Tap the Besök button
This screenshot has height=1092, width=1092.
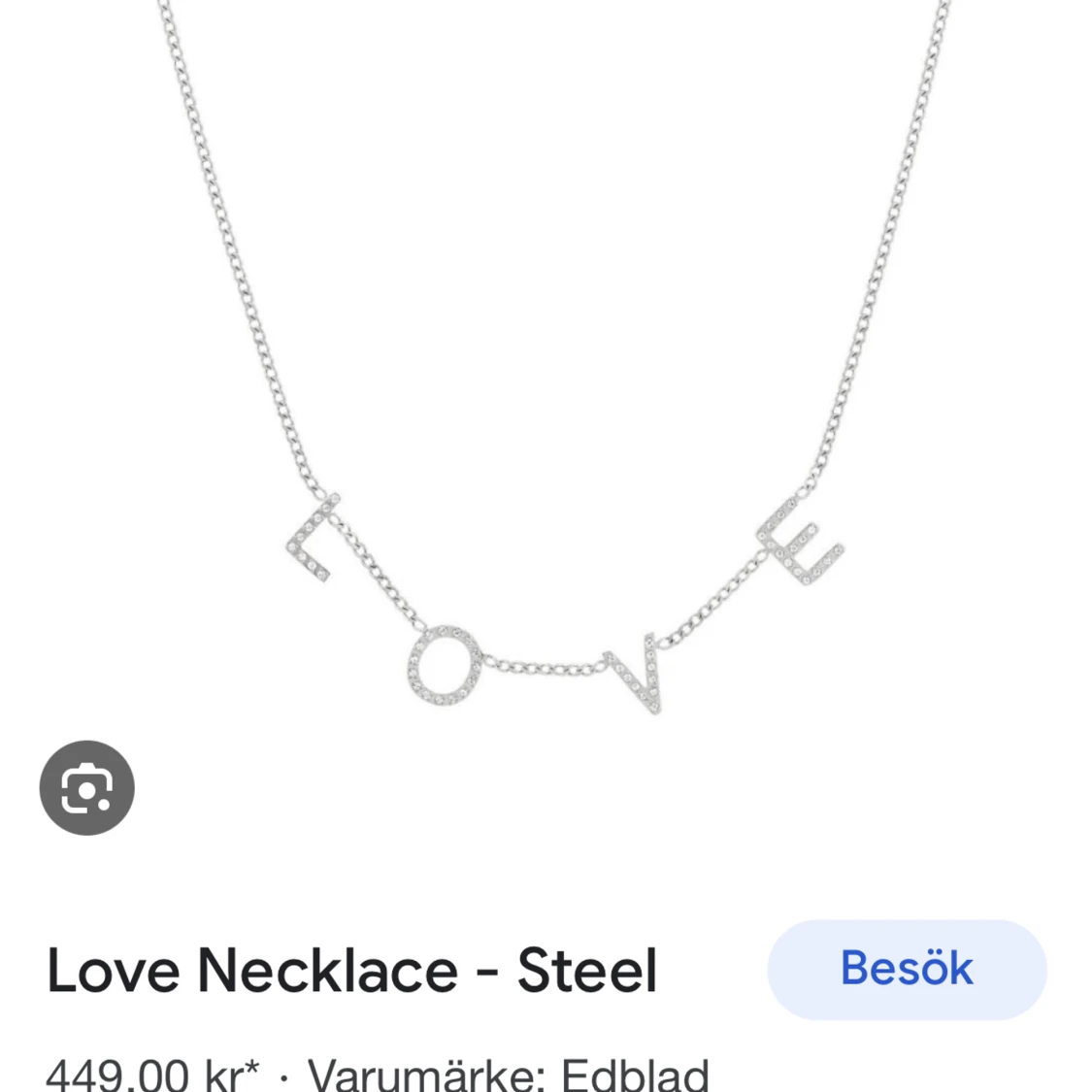[x=907, y=969]
